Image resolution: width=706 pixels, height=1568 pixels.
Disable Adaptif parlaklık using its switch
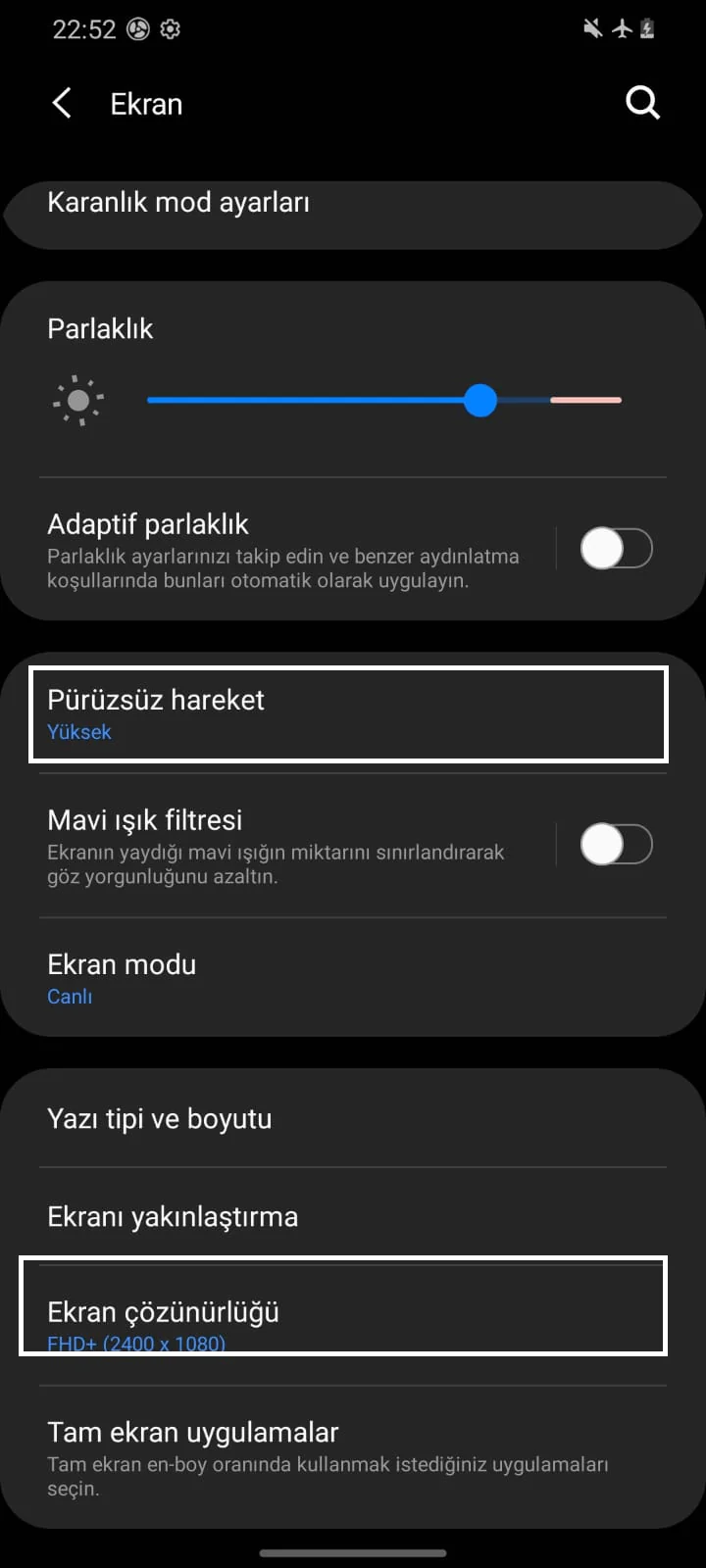(x=616, y=549)
